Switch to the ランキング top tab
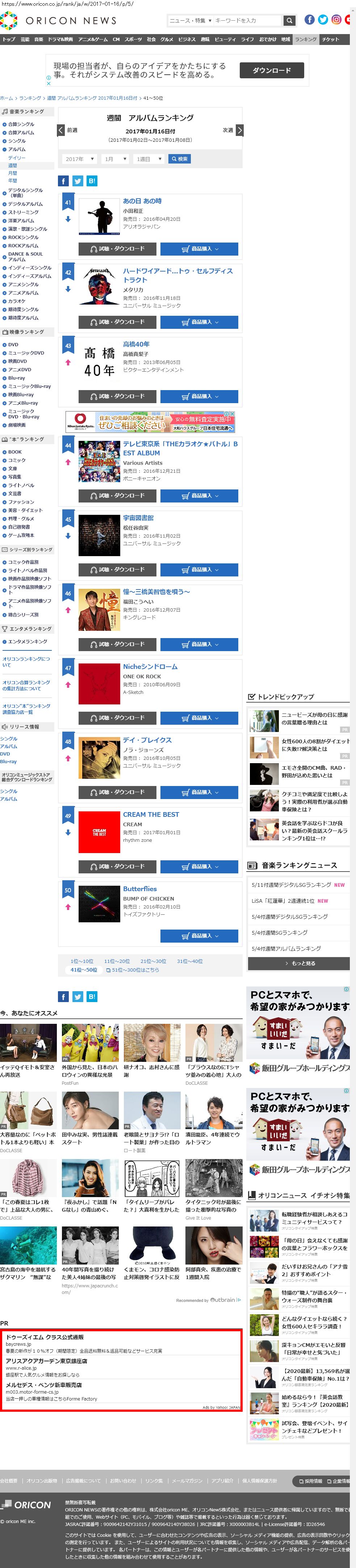The width and height of the screenshot is (356, 1568). point(306,40)
